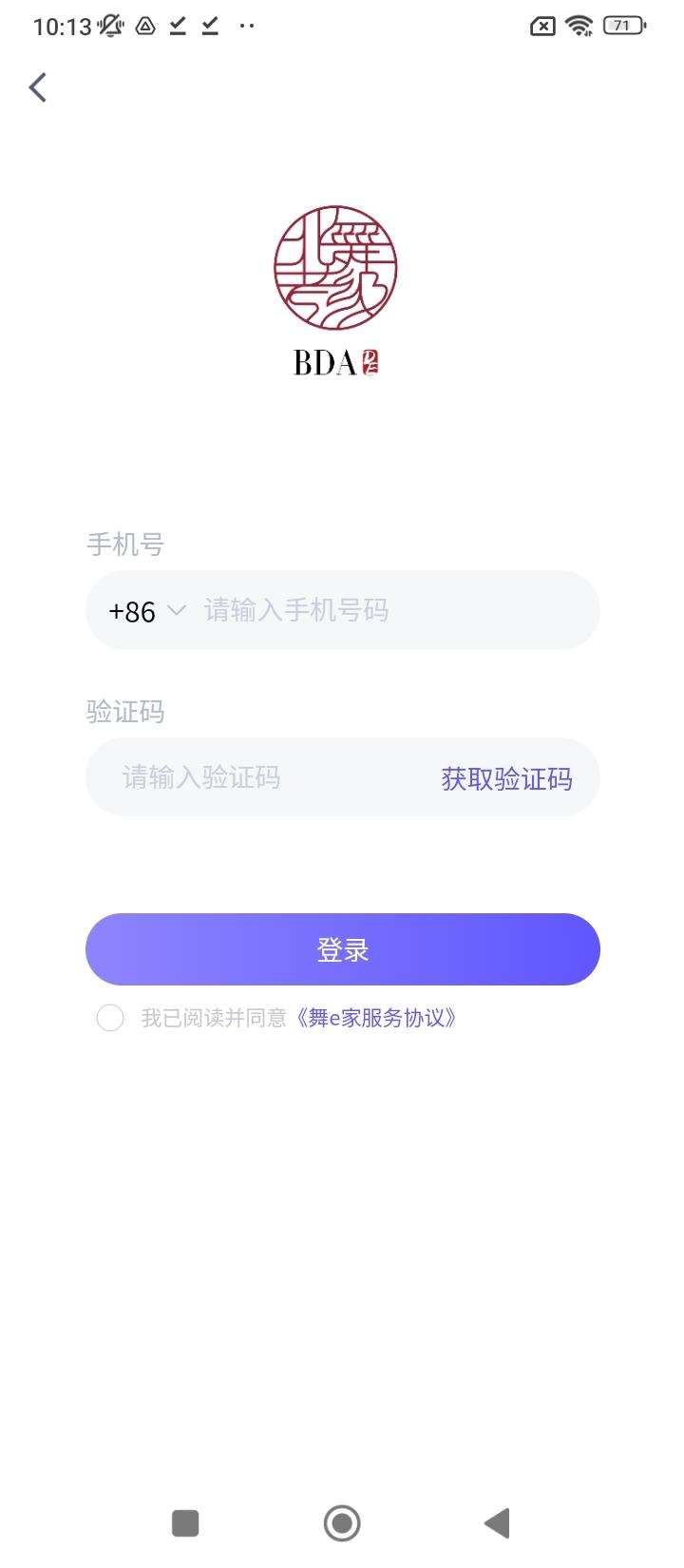Expand the +86 country code dropdown
The height and width of the screenshot is (1568, 684).
tap(132, 611)
